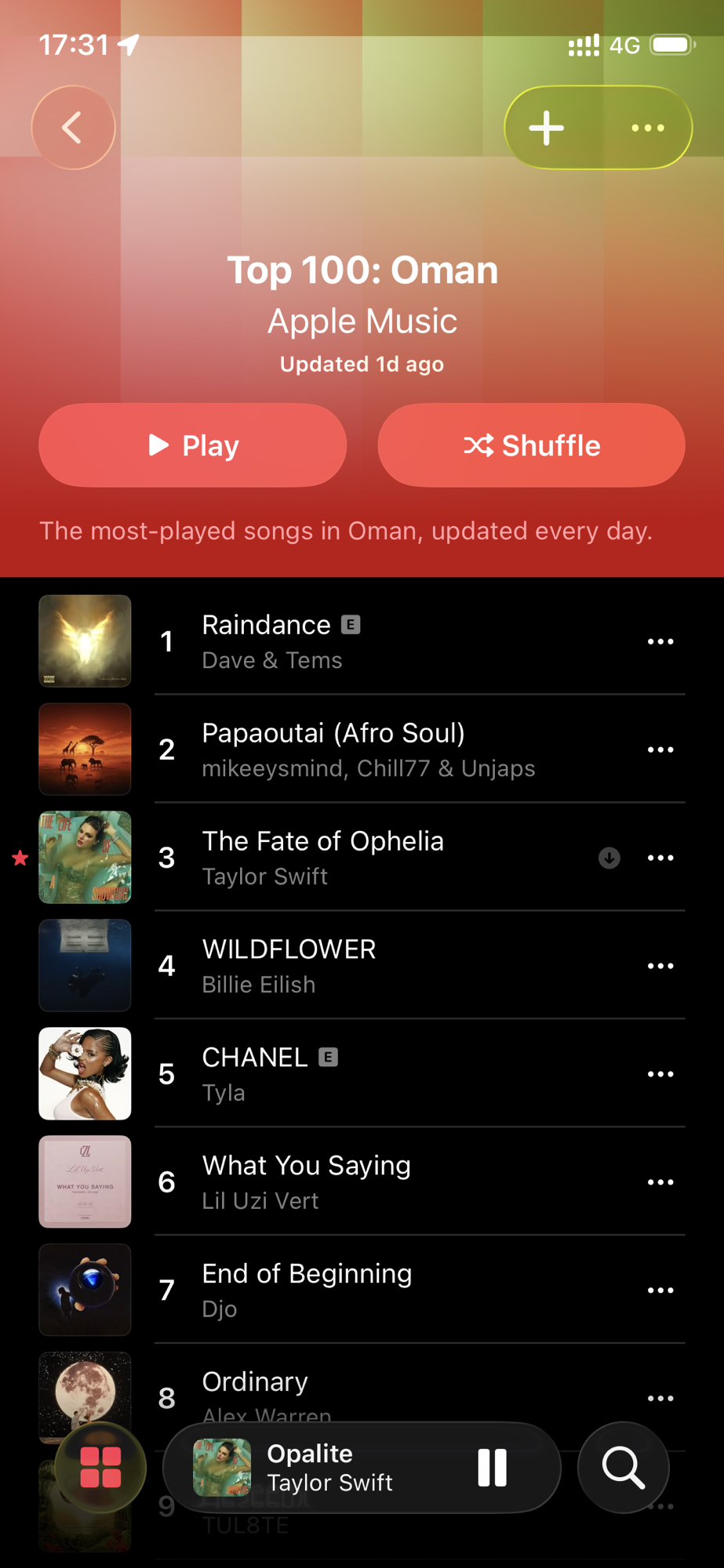Open the search magnifier
Viewport: 724px width, 1568px height.
[x=624, y=1468]
